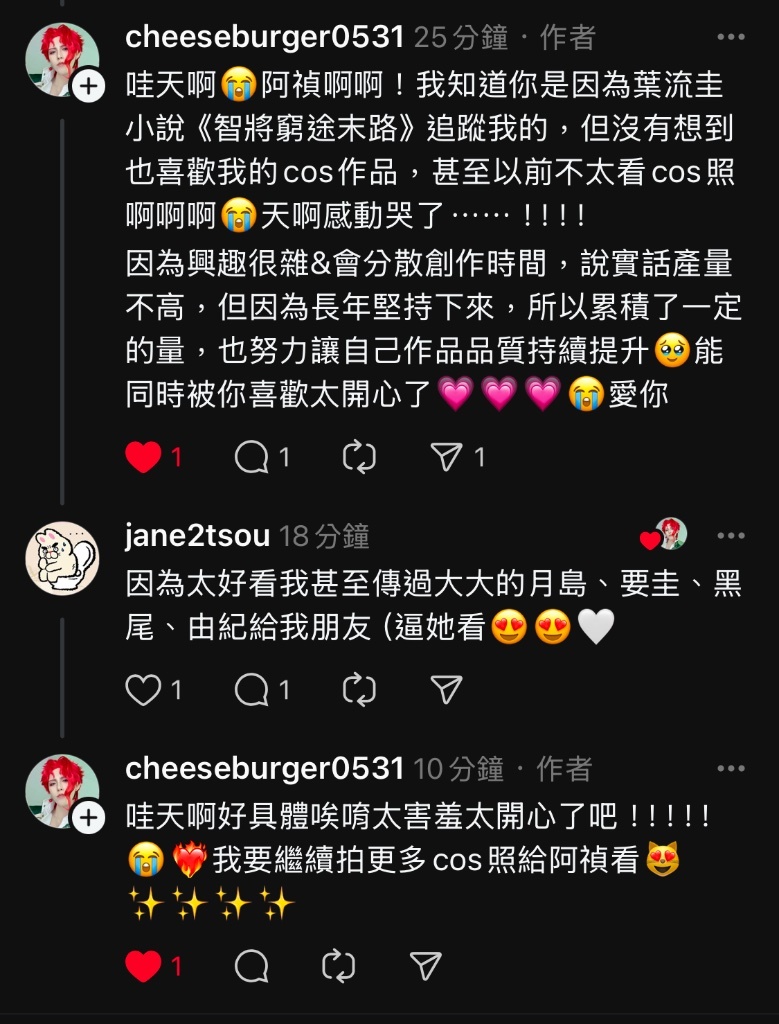This screenshot has height=1024, width=779.
Task: Repost jane2tsou's comment
Action: point(358,689)
